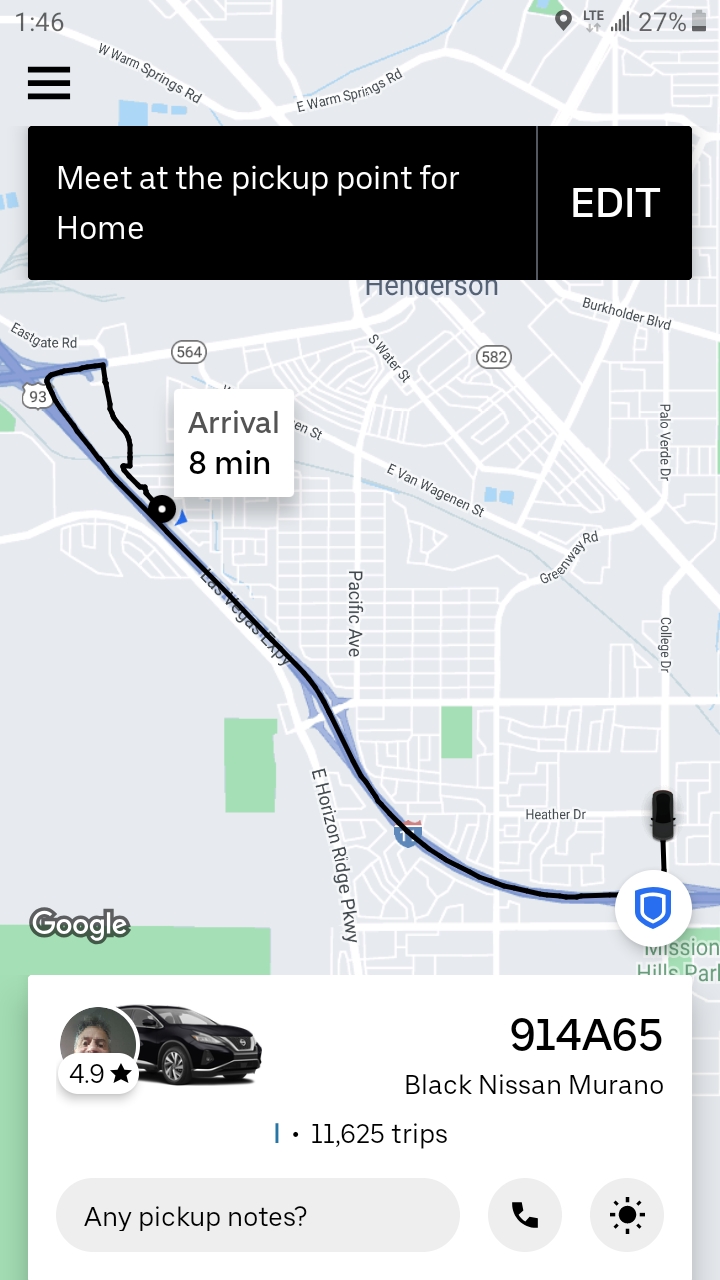The width and height of the screenshot is (720, 1280).
Task: Open the hamburger menu
Action: pyautogui.click(x=49, y=82)
